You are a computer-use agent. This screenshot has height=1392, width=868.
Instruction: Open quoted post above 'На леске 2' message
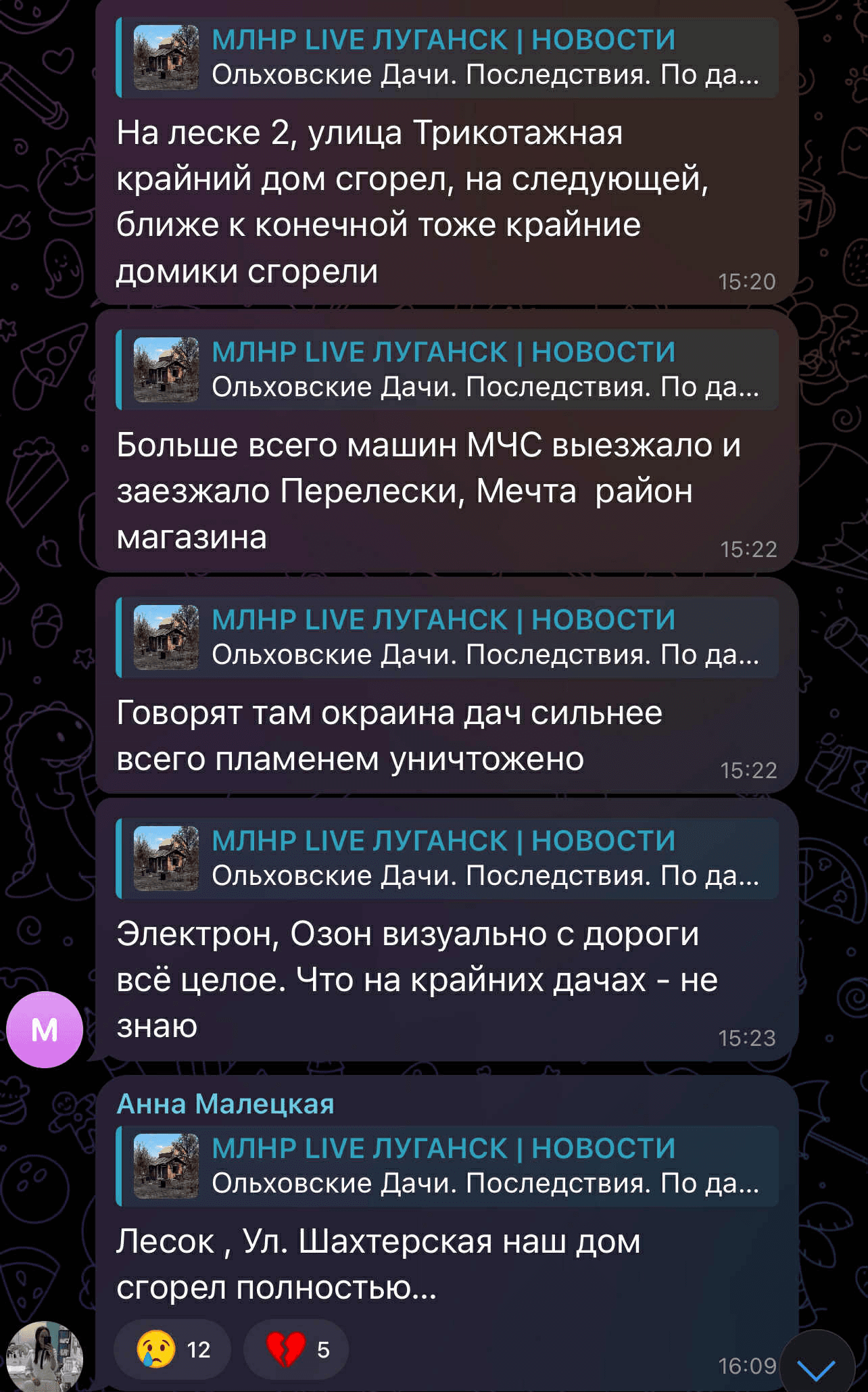tap(446, 57)
